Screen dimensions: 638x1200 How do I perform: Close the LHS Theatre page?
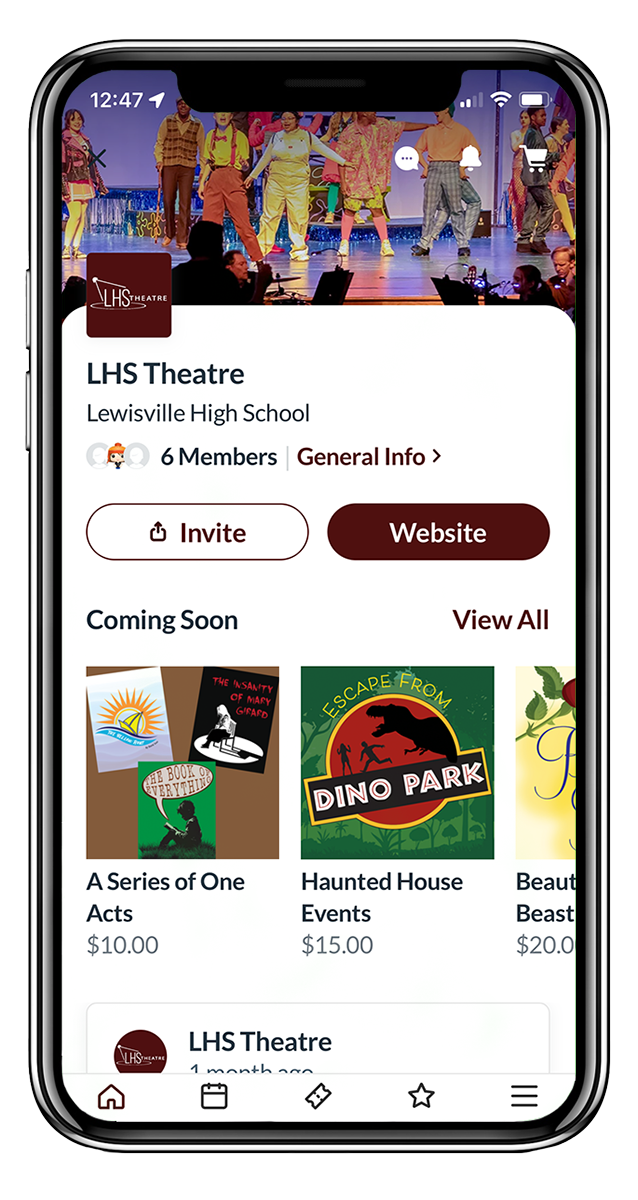97,157
